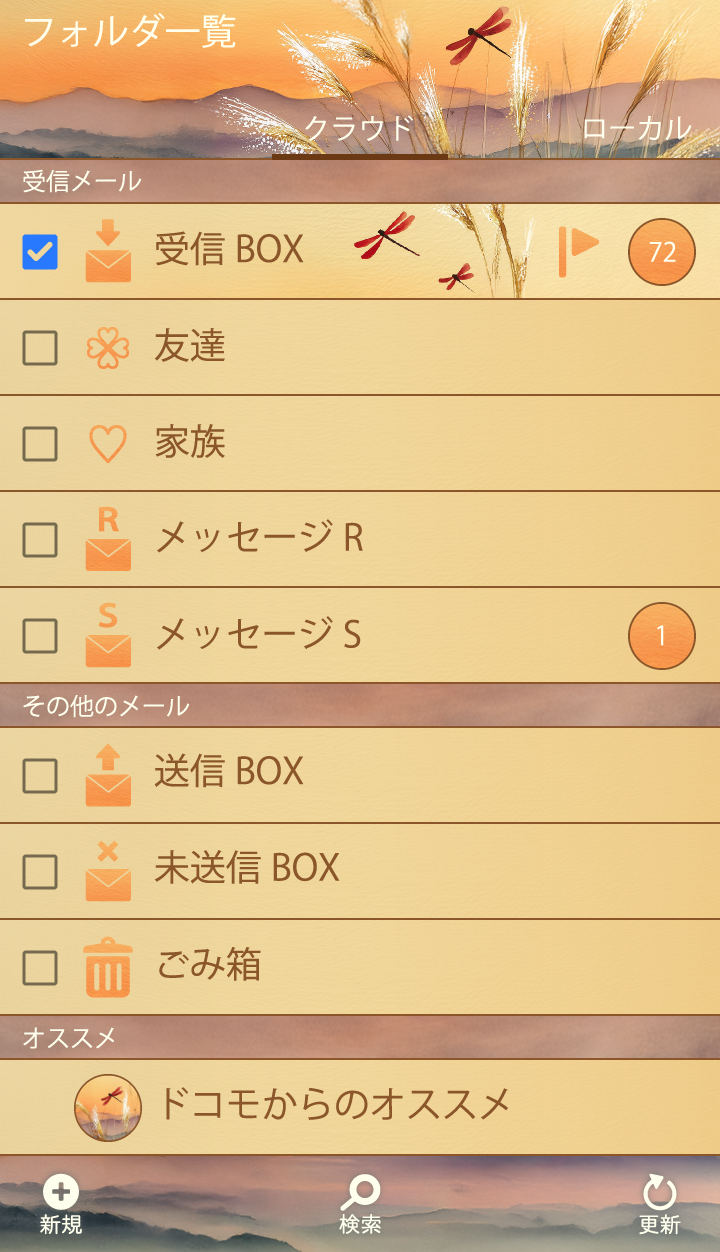
Task: Uncheck the 受信 BOX checkbox
Action: 40,252
